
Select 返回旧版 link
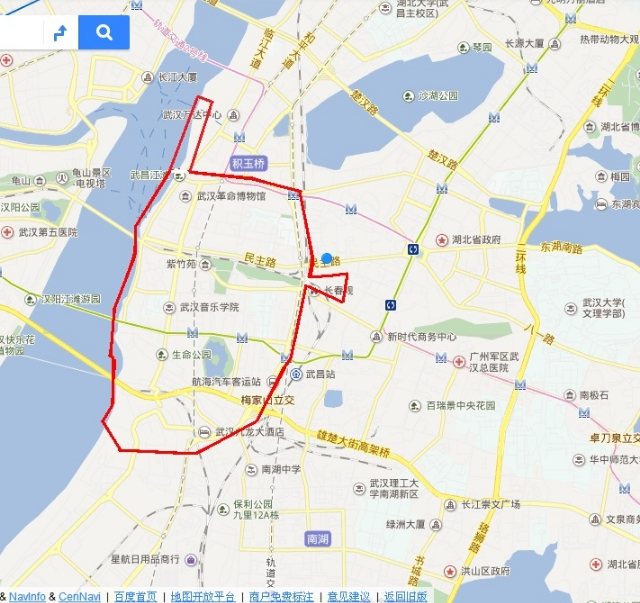(406, 597)
